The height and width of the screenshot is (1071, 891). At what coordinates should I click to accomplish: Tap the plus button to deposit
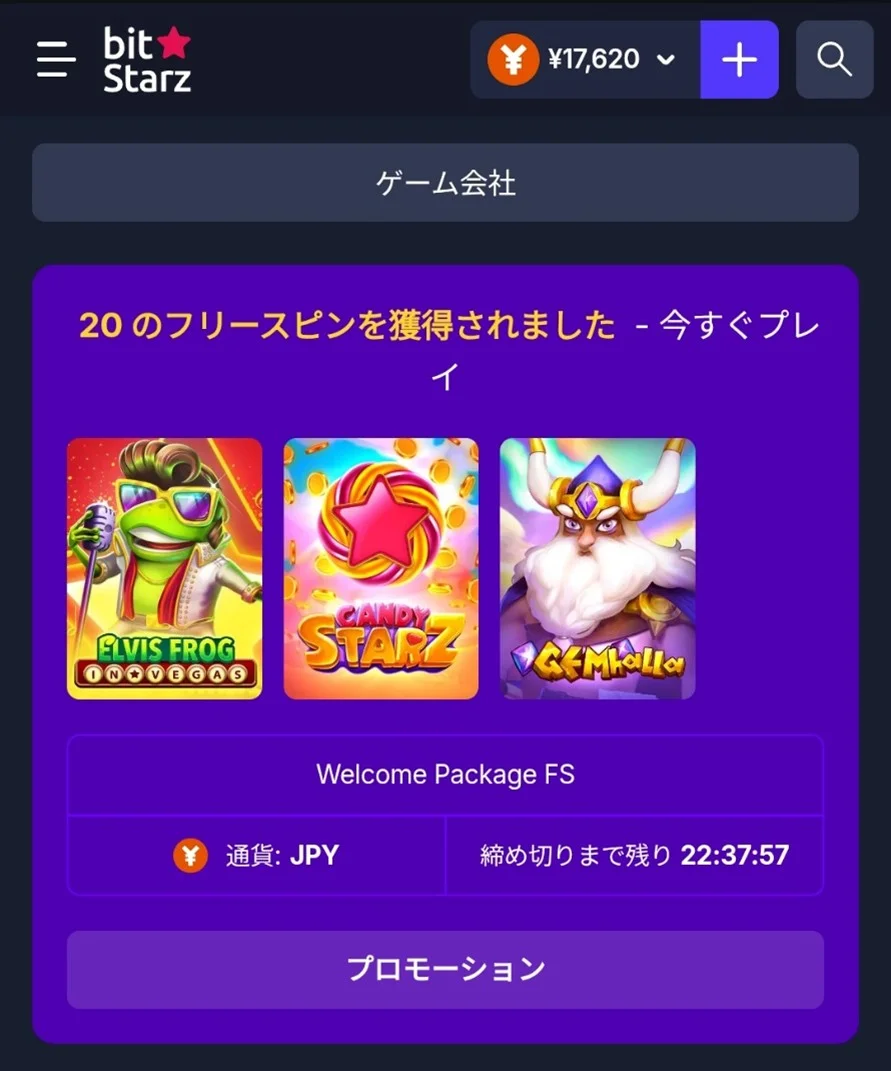click(x=739, y=60)
